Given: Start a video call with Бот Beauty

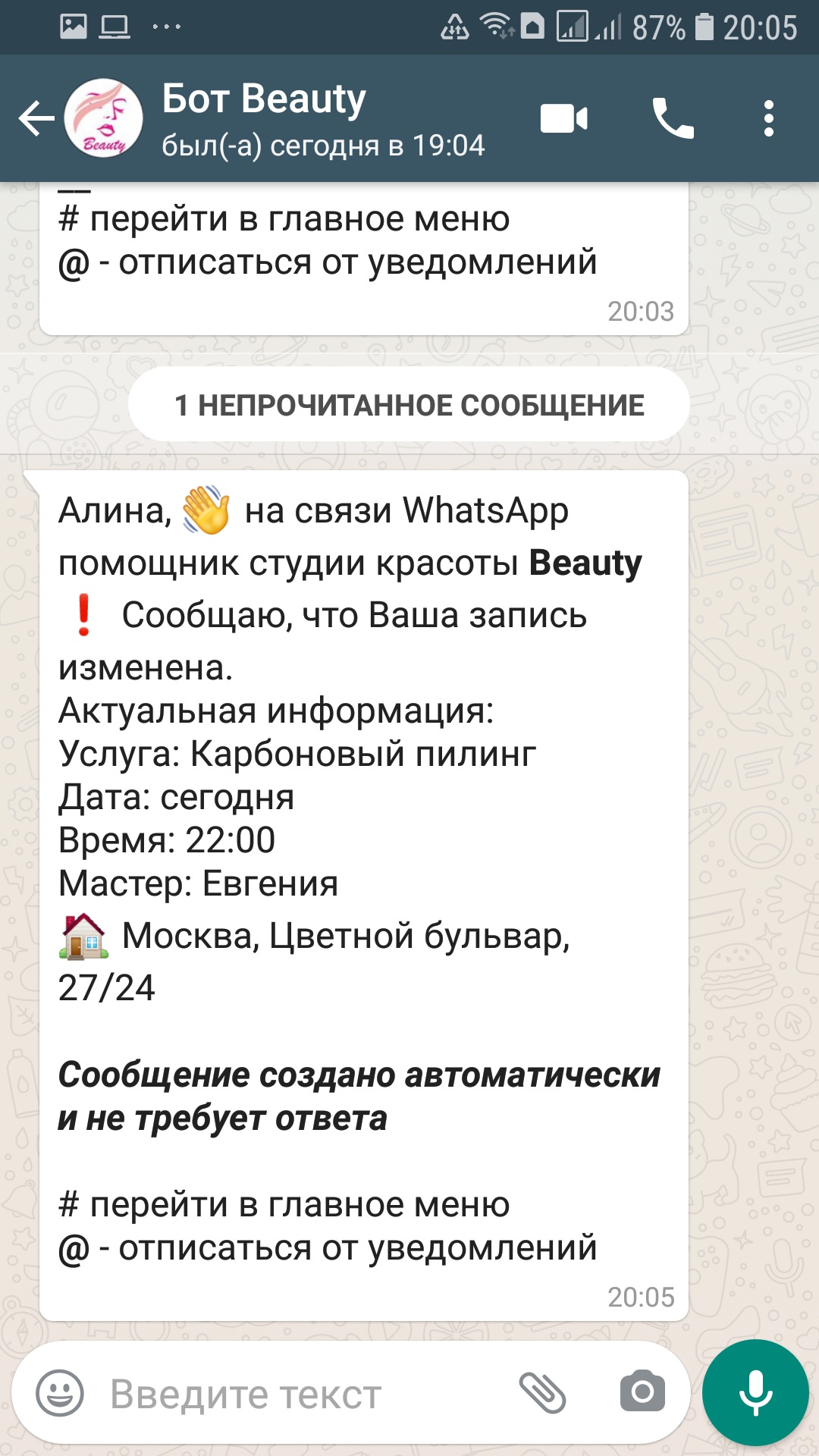Looking at the screenshot, I should (564, 119).
